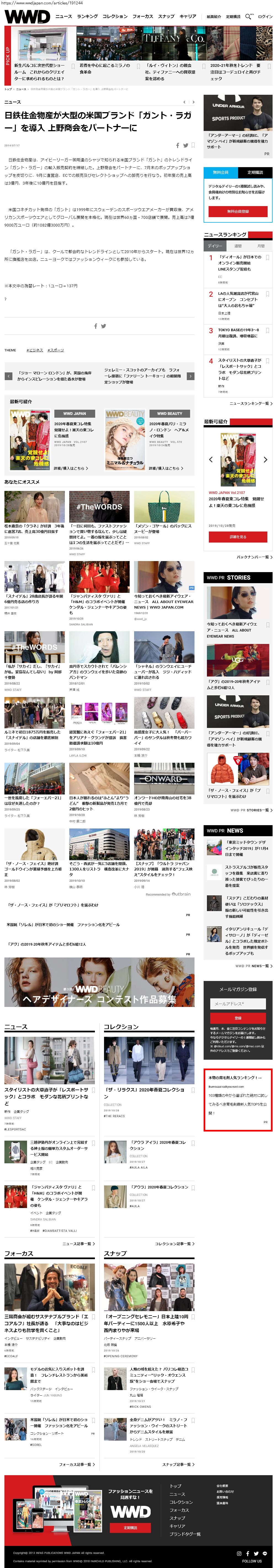
Task: Tap ログイン in the header
Action: click(x=265, y=16)
